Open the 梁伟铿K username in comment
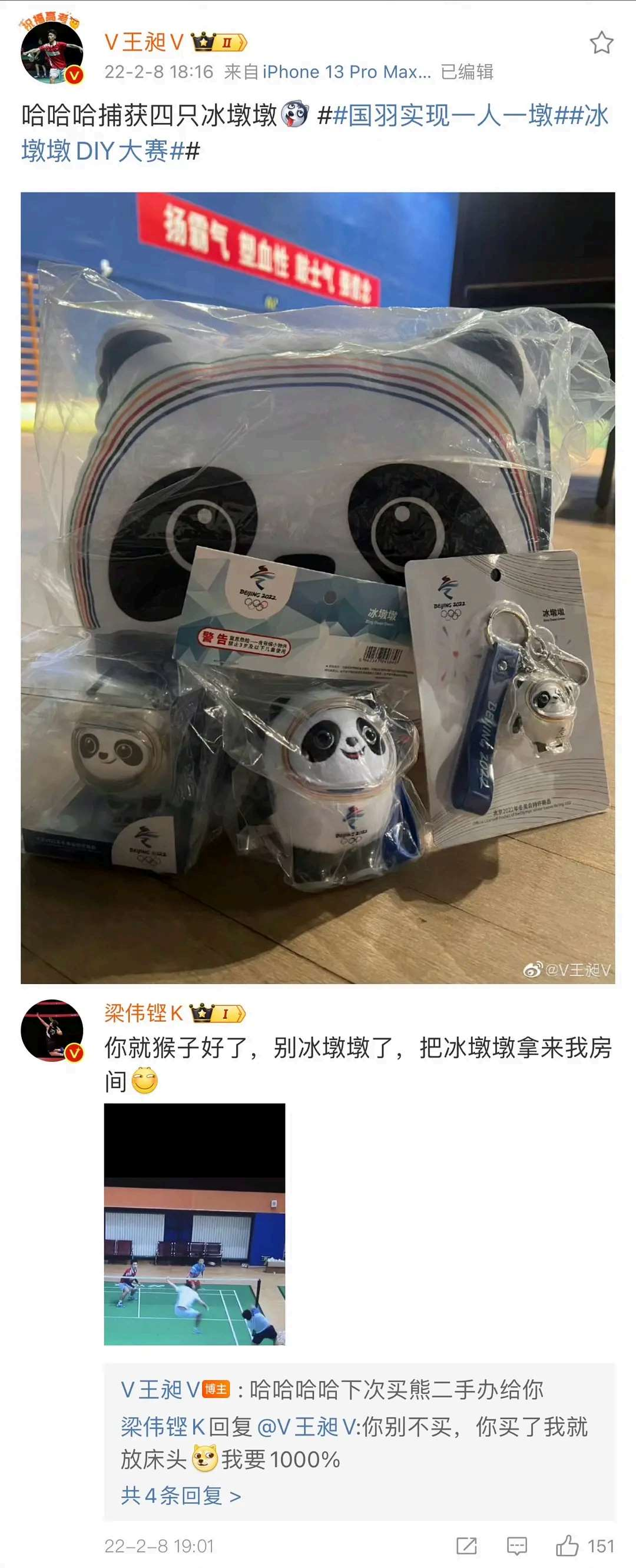Screen dimensions: 636x1568 [143, 1013]
